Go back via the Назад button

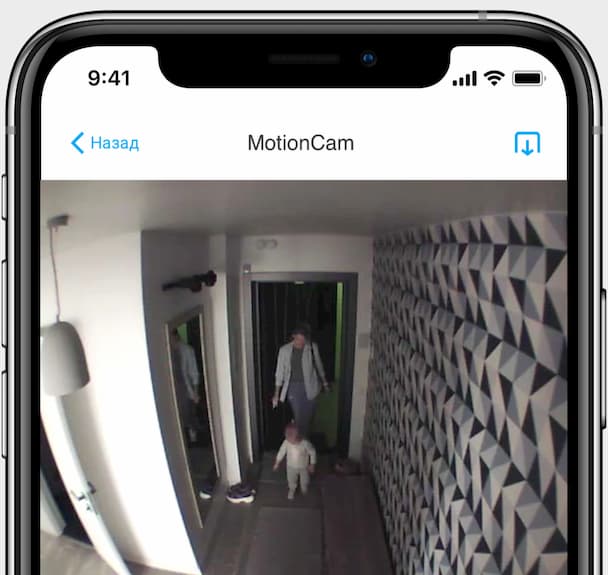coord(104,143)
